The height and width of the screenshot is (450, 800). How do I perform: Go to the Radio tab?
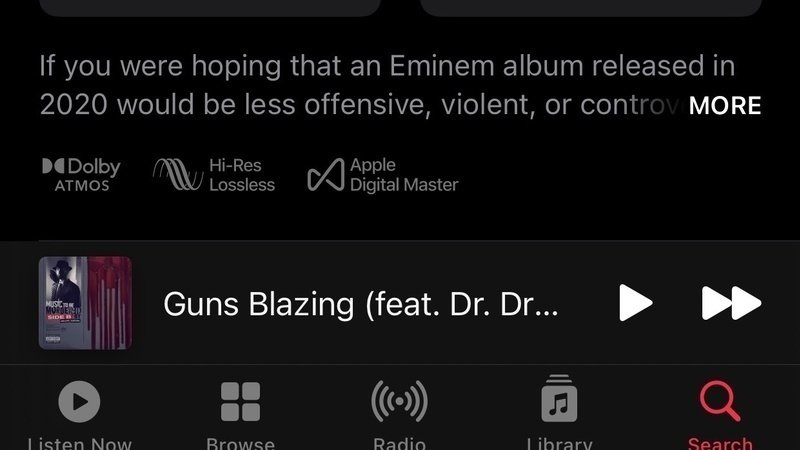[x=399, y=412]
